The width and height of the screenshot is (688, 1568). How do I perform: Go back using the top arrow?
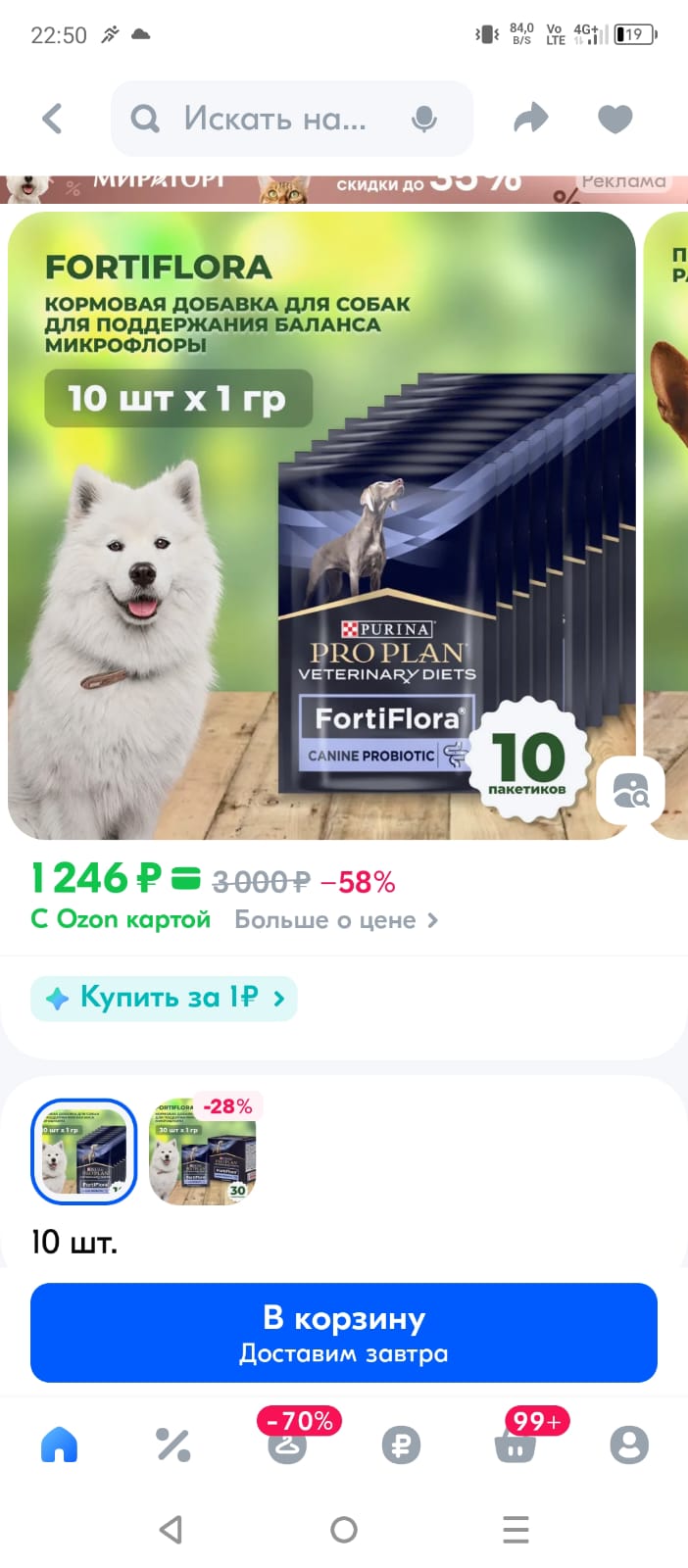tap(53, 119)
